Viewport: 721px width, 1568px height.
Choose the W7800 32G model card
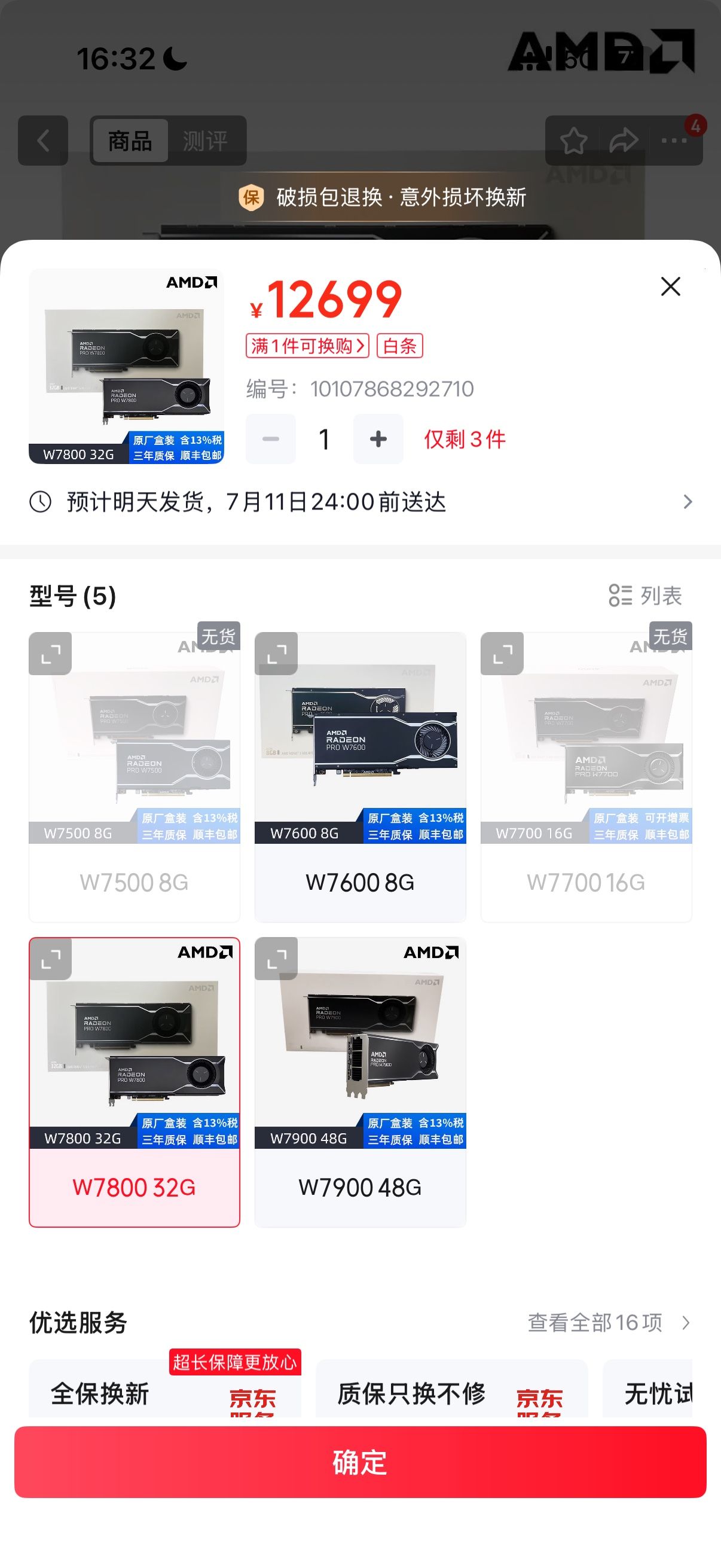click(135, 1082)
